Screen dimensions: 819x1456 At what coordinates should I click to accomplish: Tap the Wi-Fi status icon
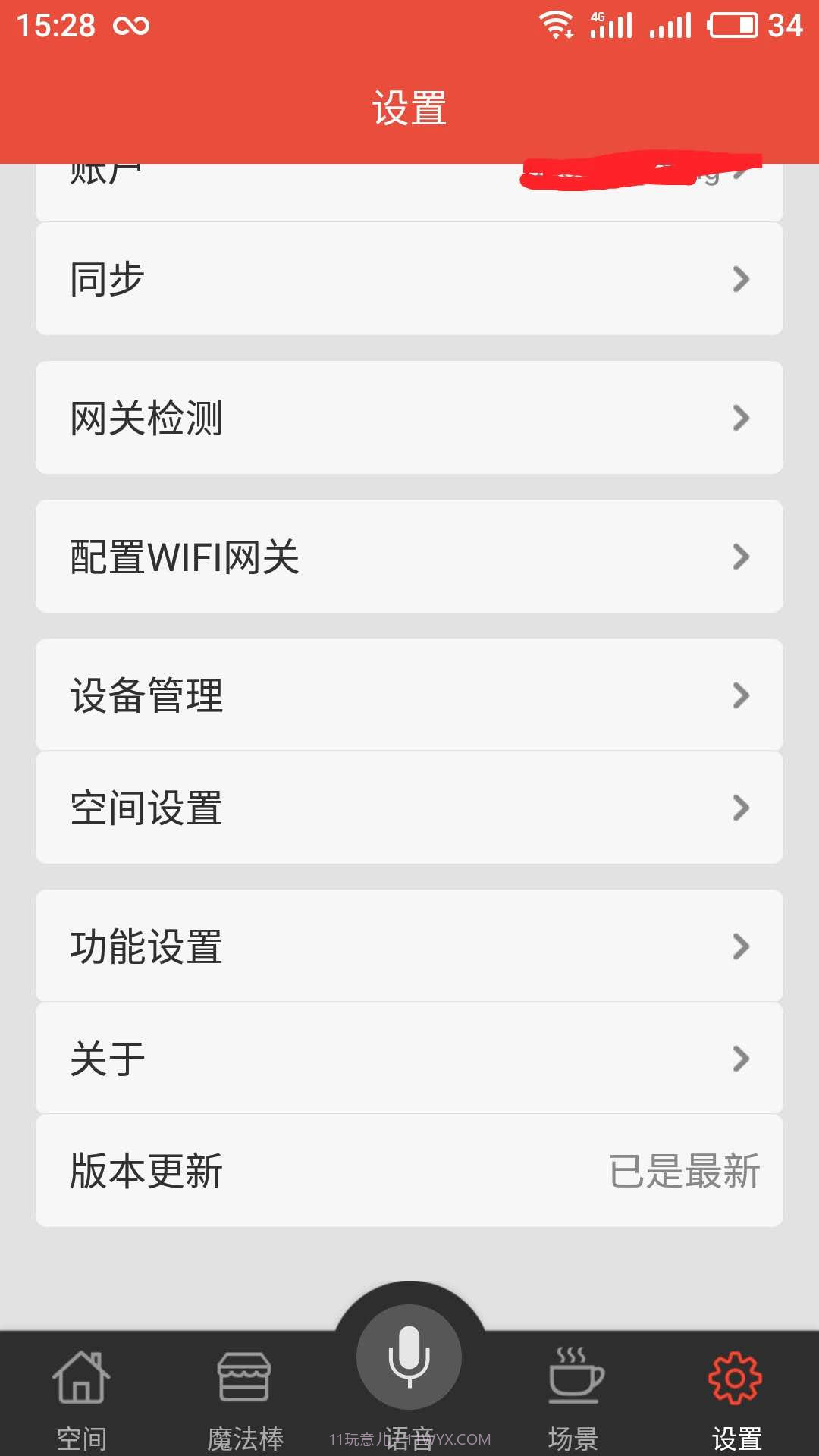(559, 24)
